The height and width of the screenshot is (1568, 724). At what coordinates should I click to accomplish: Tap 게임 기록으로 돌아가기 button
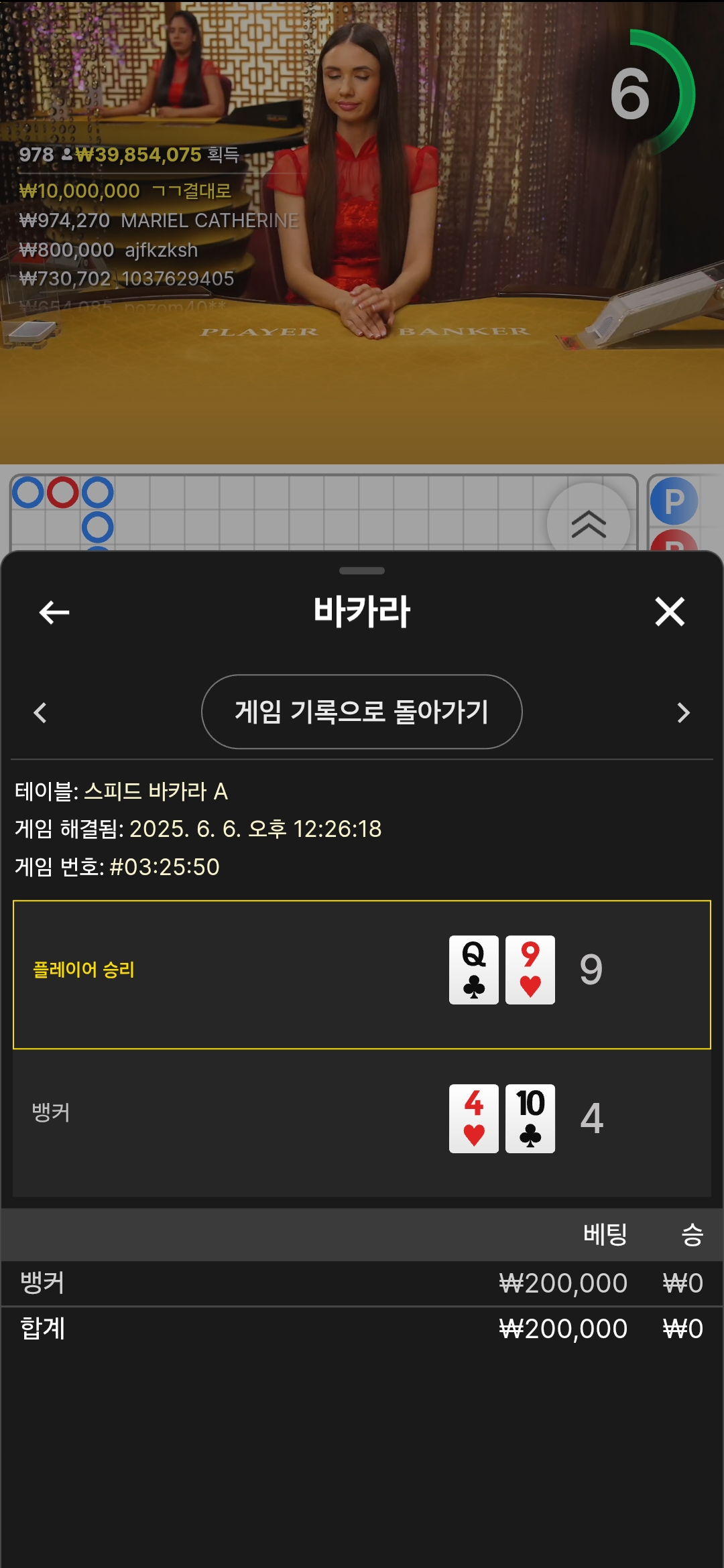[x=362, y=712]
